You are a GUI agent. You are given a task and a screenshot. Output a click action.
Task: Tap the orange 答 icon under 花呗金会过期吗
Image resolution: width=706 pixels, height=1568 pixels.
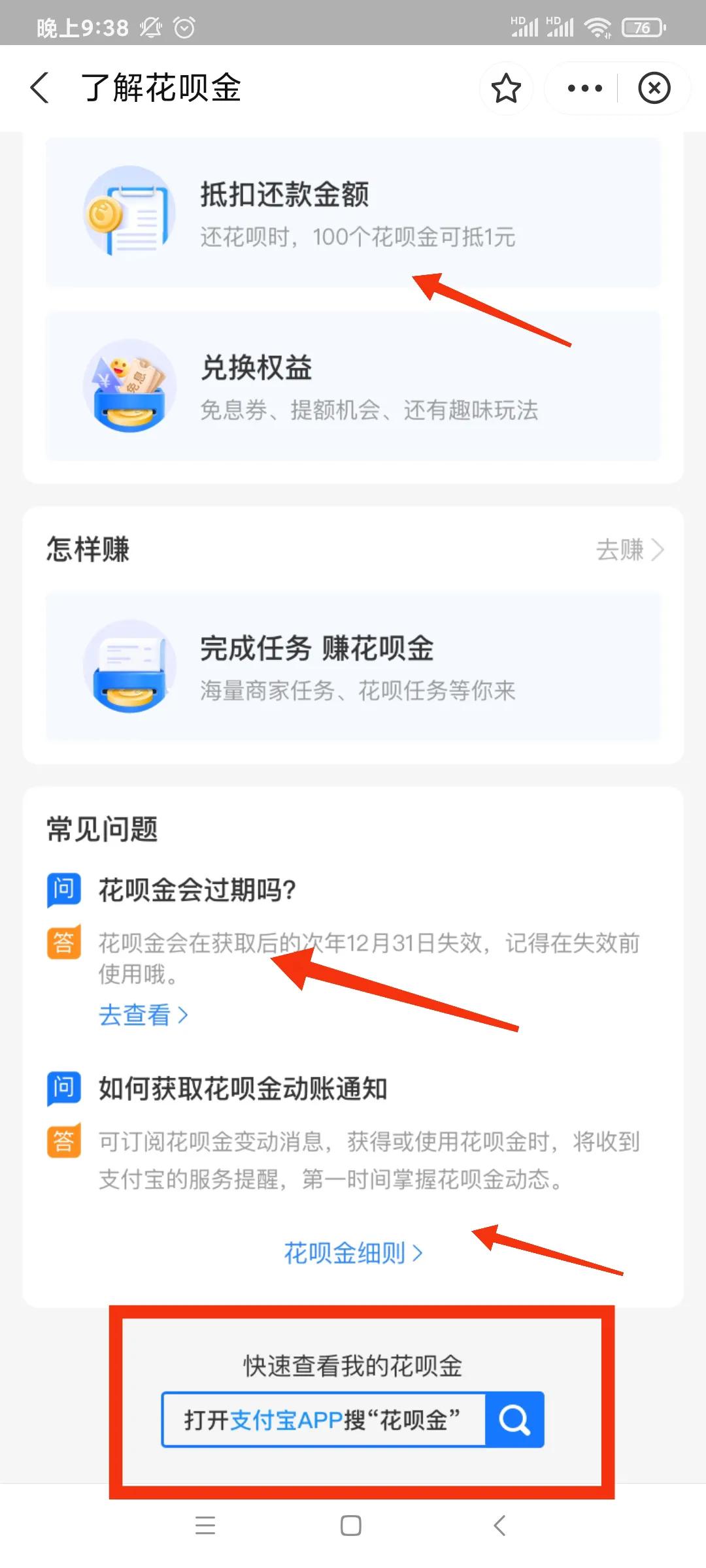[63, 941]
